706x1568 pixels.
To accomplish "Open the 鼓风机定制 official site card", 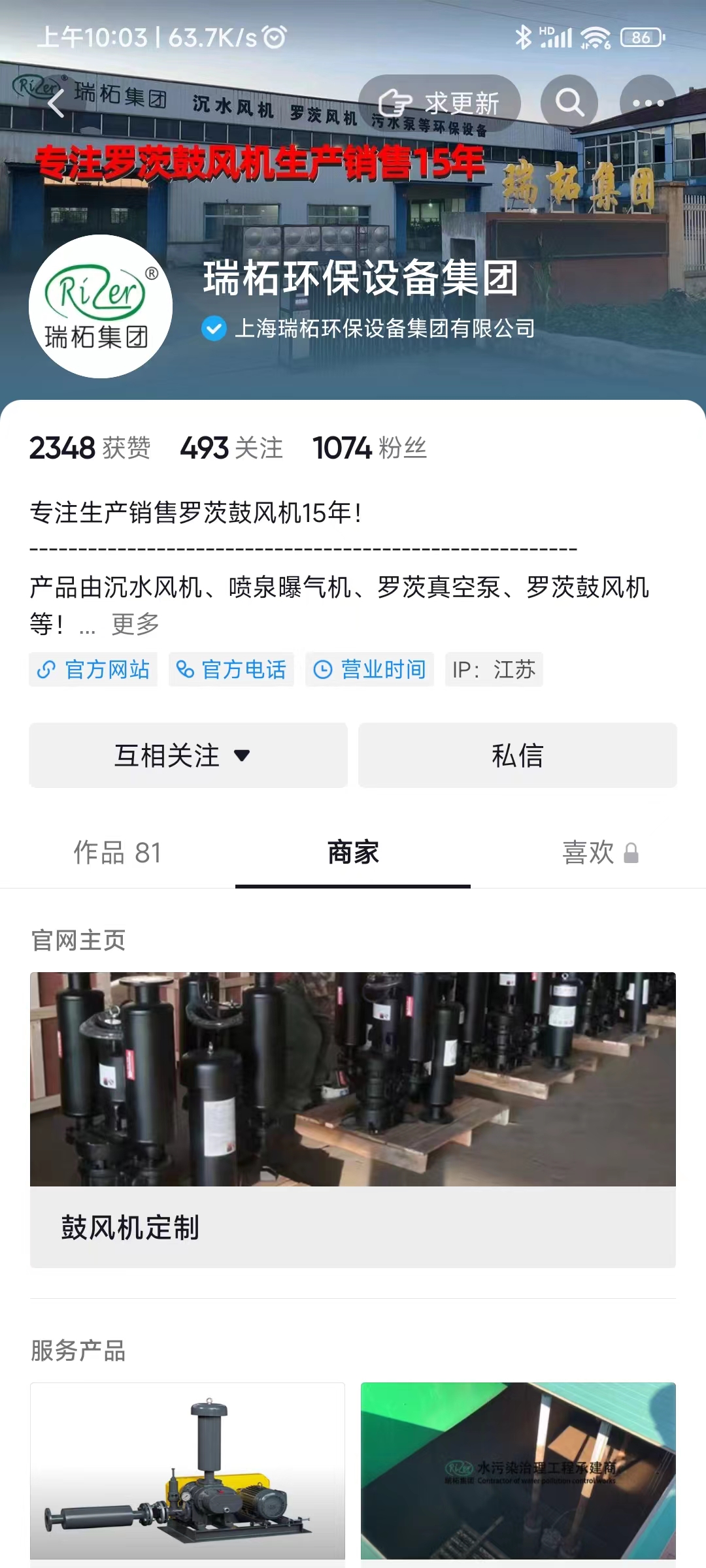I will [x=353, y=1120].
